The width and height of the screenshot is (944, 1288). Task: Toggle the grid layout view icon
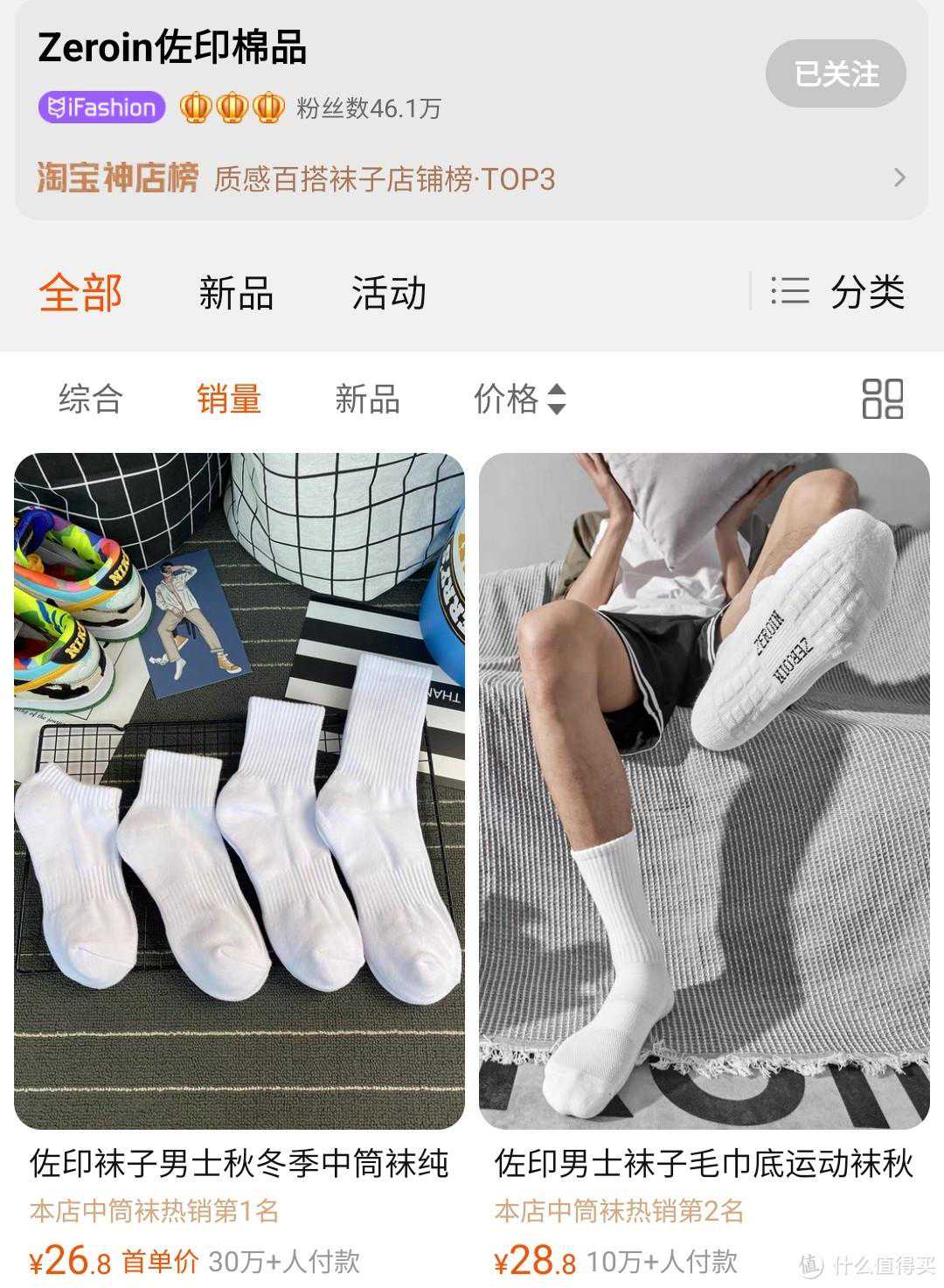pyautogui.click(x=882, y=399)
